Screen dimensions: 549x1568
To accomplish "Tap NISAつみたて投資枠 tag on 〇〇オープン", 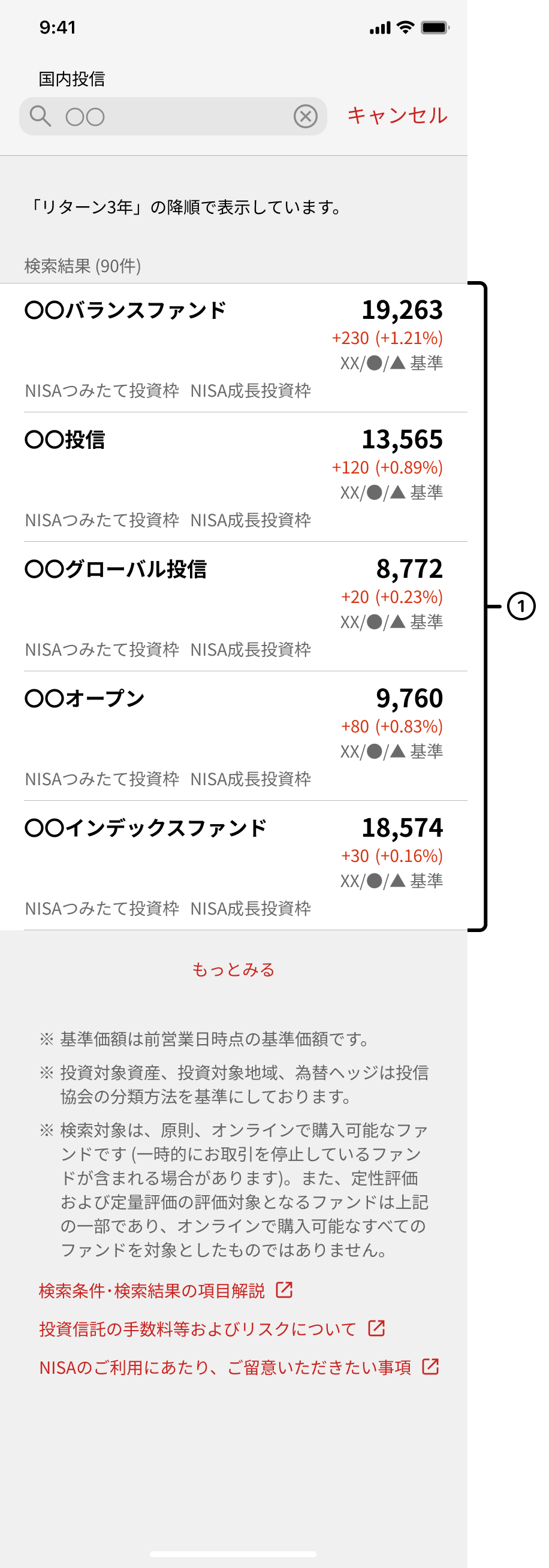I will (x=101, y=779).
